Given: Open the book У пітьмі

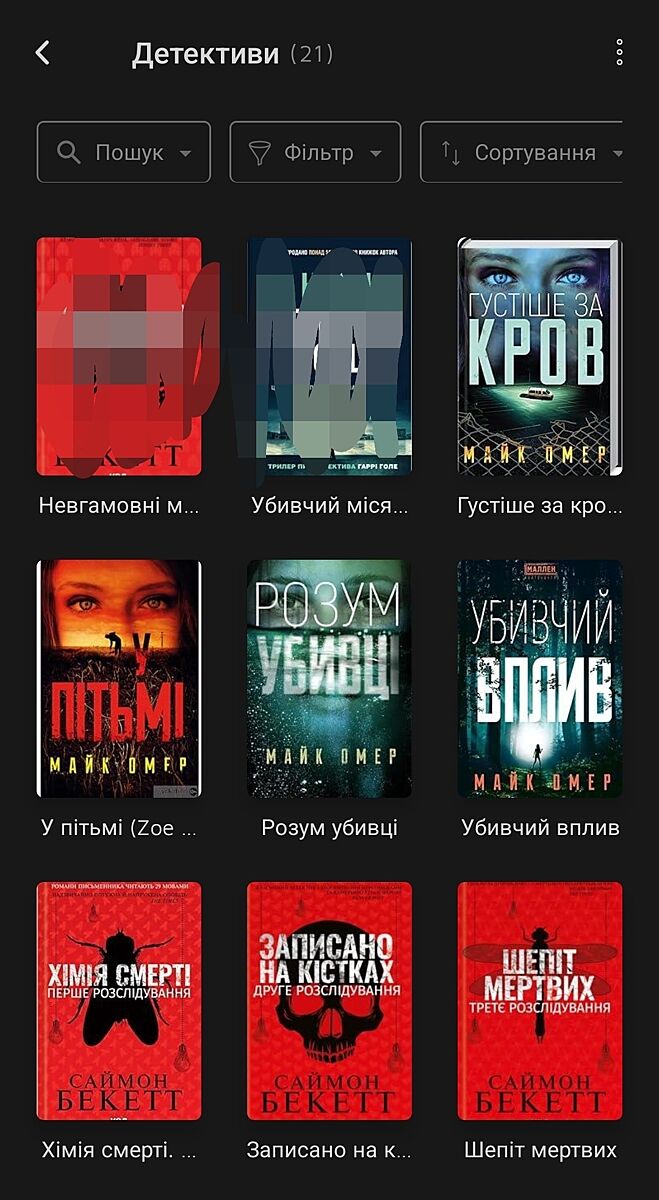Looking at the screenshot, I should (119, 678).
